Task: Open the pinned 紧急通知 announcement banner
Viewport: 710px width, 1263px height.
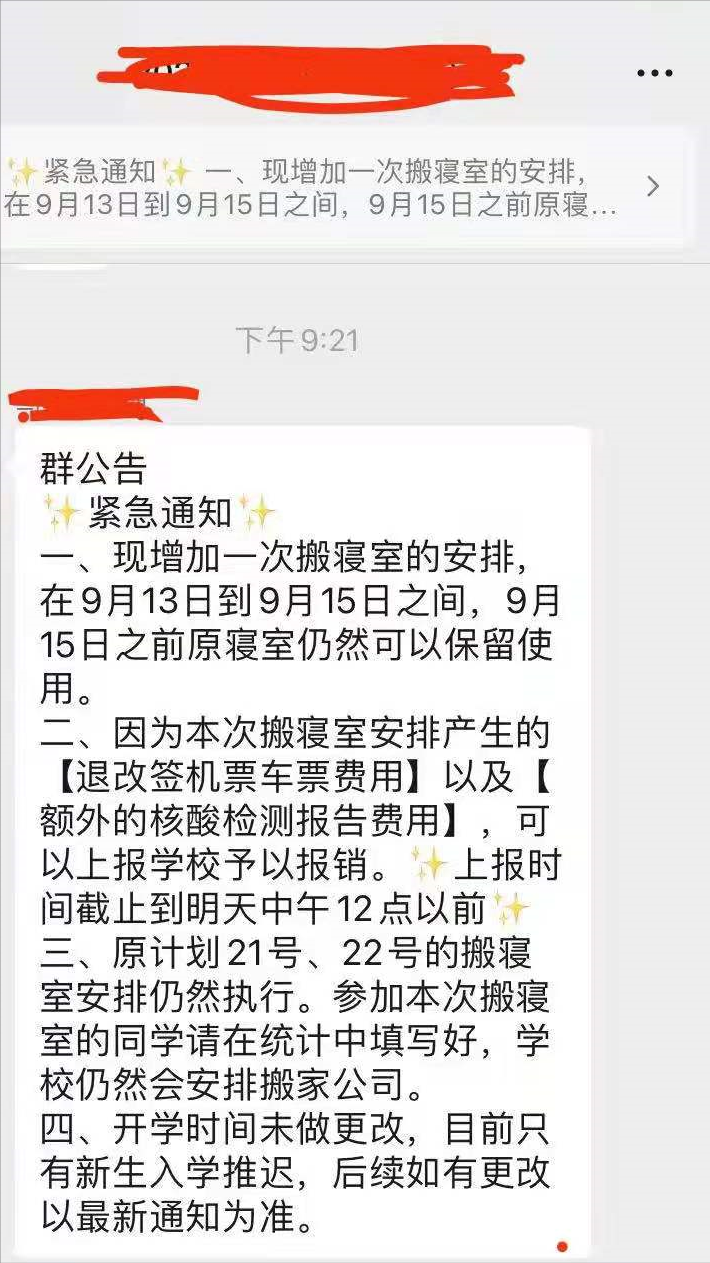Action: pyautogui.click(x=340, y=188)
